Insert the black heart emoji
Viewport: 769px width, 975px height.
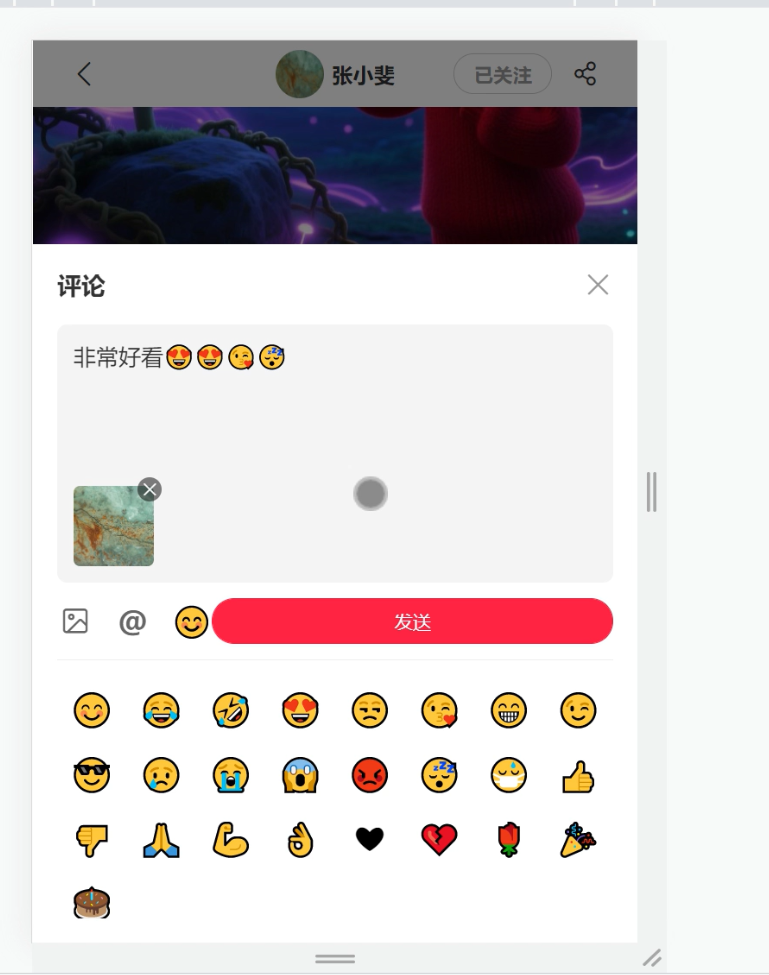pyautogui.click(x=370, y=840)
